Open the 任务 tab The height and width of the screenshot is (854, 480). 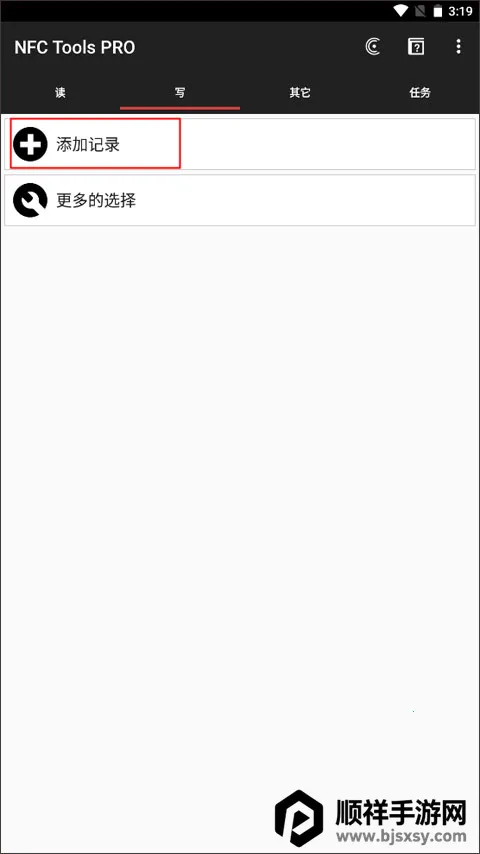[x=420, y=93]
